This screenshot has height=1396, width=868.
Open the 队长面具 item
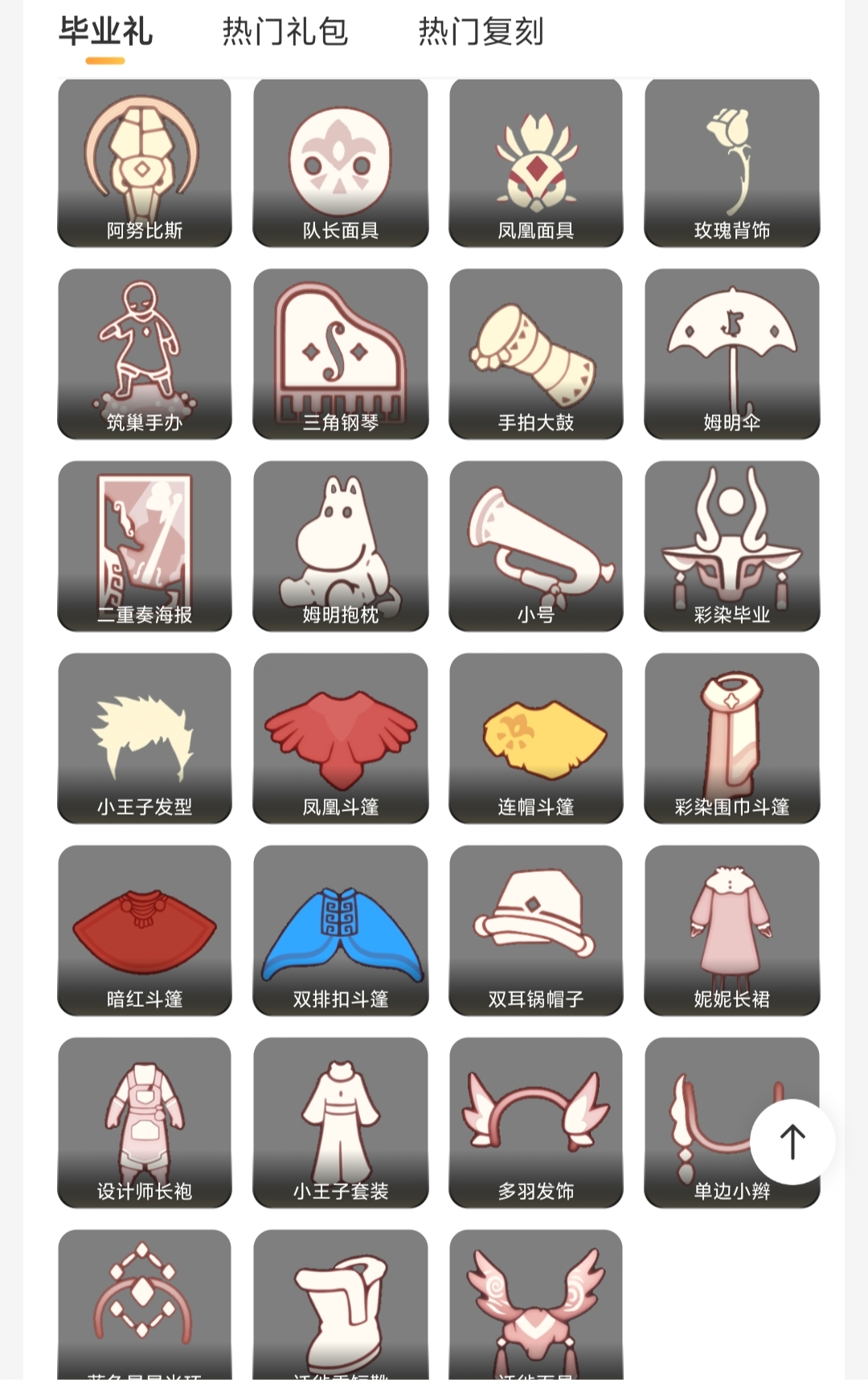coord(341,162)
